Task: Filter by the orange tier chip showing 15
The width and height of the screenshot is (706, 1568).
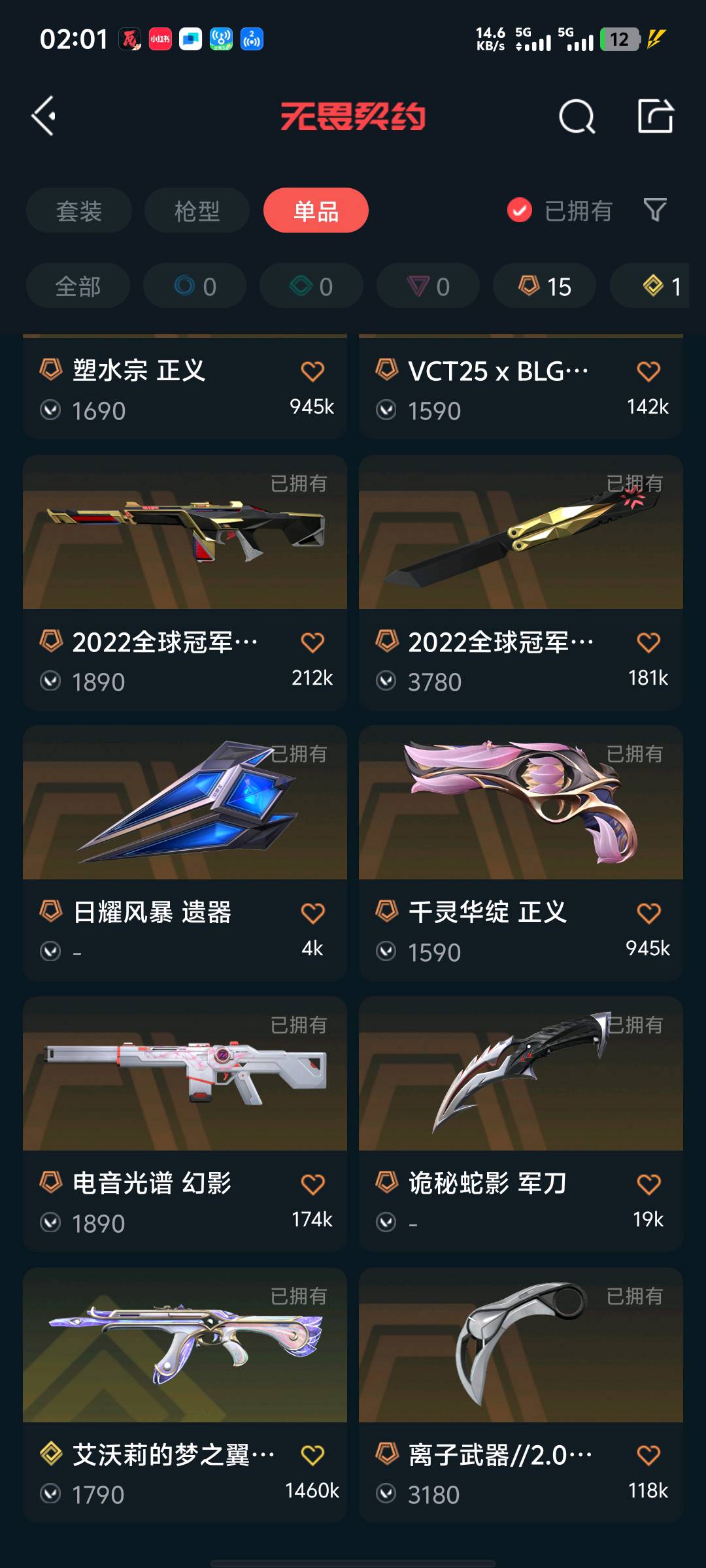Action: pyautogui.click(x=545, y=286)
